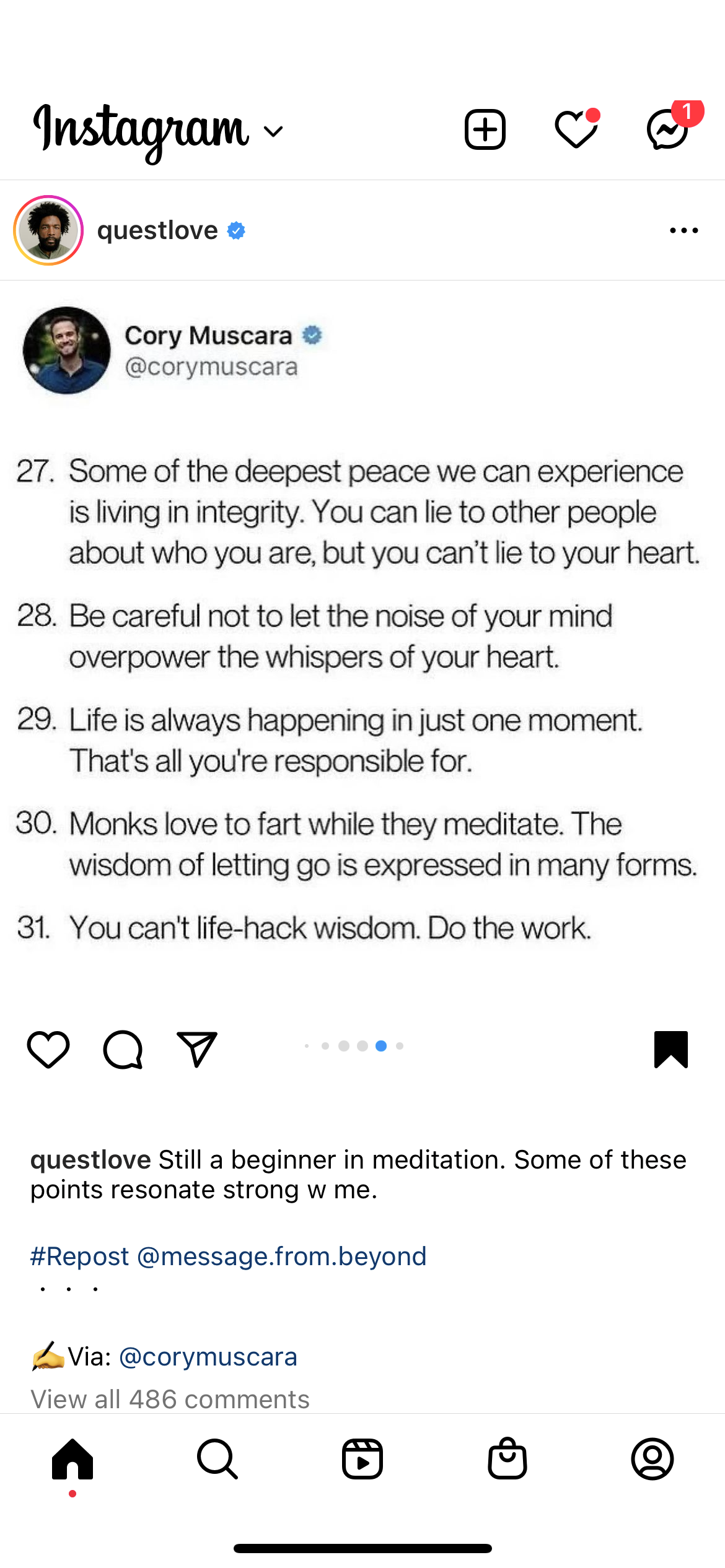Screen dimensions: 725x1568
Task: Open the Shop tab
Action: pyautogui.click(x=507, y=1459)
